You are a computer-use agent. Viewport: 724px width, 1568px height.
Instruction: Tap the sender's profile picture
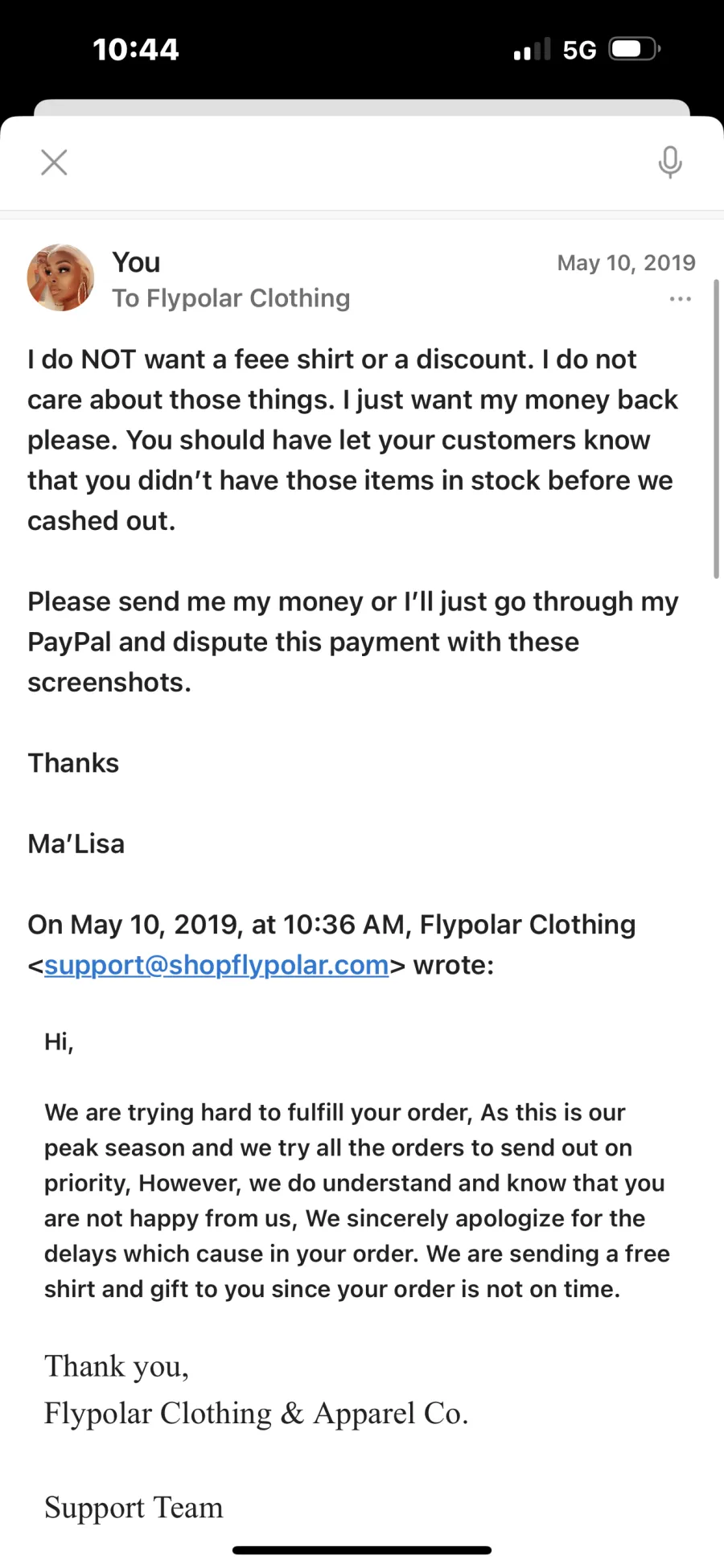[x=61, y=278]
